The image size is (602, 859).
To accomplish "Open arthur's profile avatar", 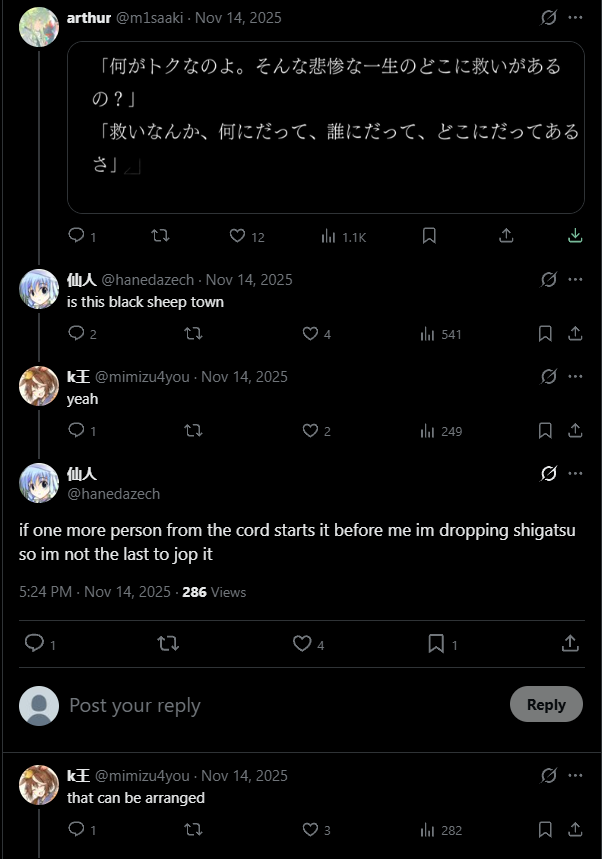I will point(39,27).
